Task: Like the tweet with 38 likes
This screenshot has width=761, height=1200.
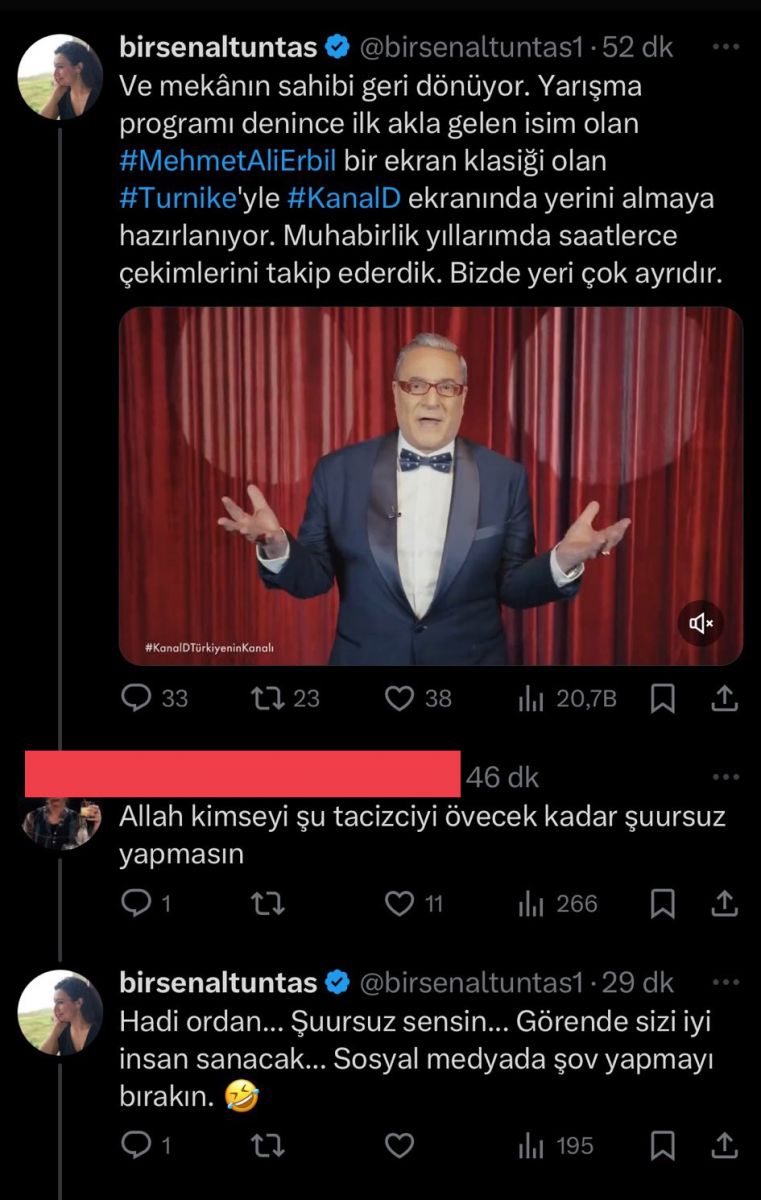Action: (400, 699)
